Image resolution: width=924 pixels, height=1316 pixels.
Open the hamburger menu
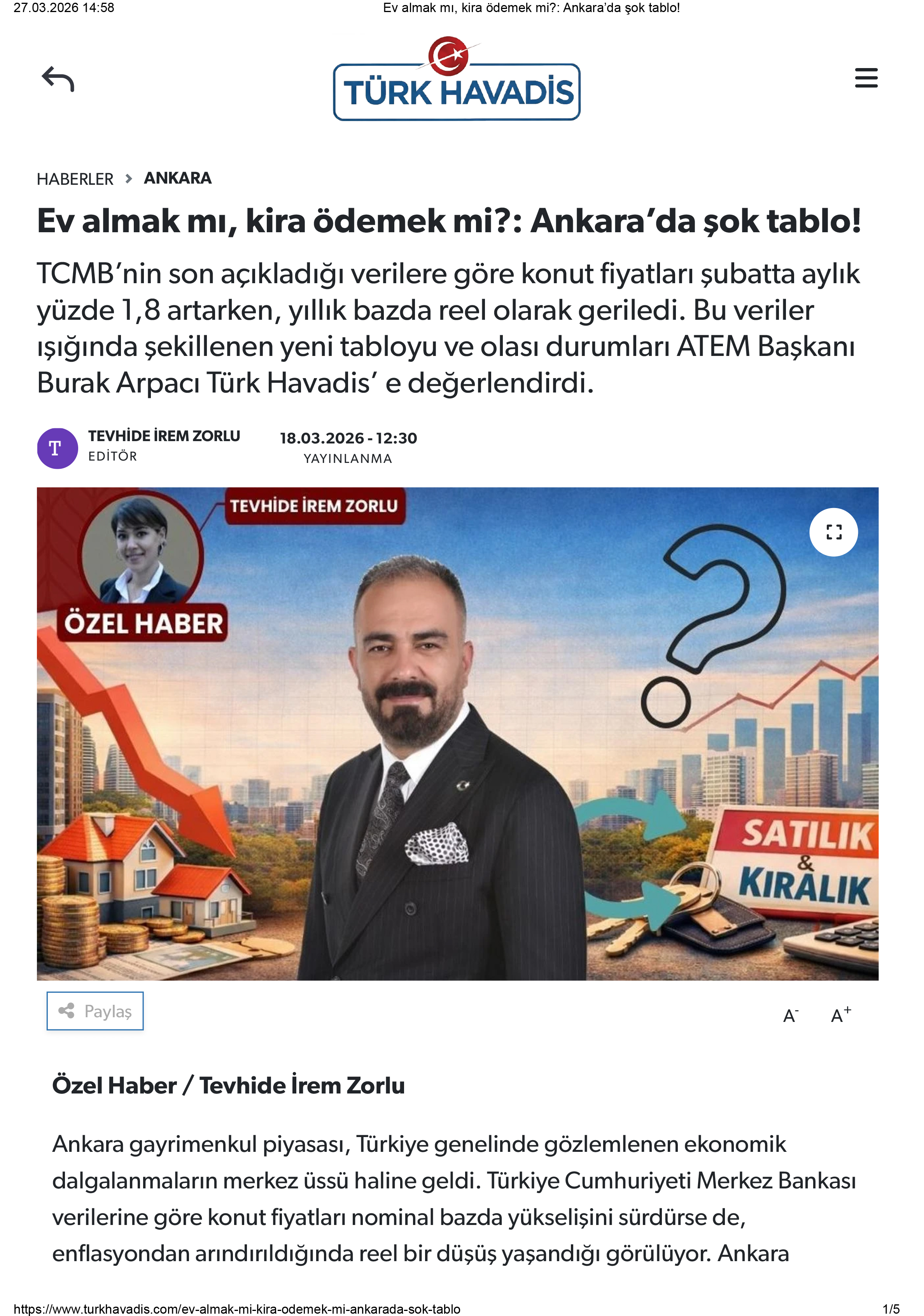pos(866,78)
